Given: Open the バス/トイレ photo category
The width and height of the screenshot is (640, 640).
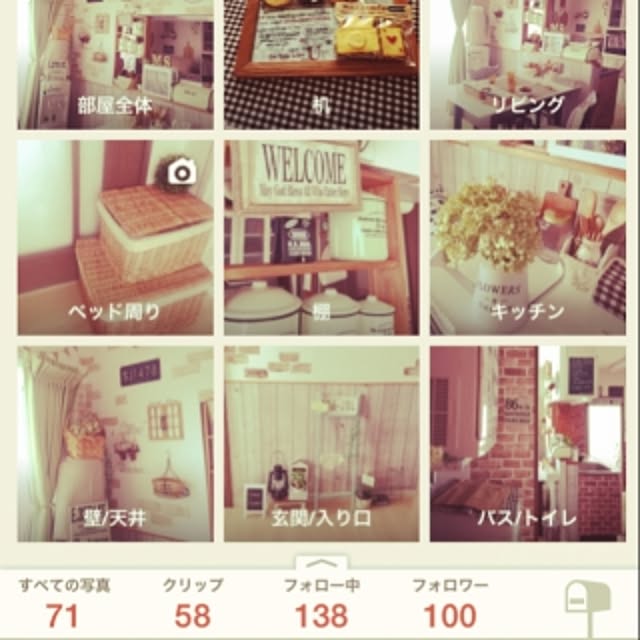Looking at the screenshot, I should click(527, 444).
